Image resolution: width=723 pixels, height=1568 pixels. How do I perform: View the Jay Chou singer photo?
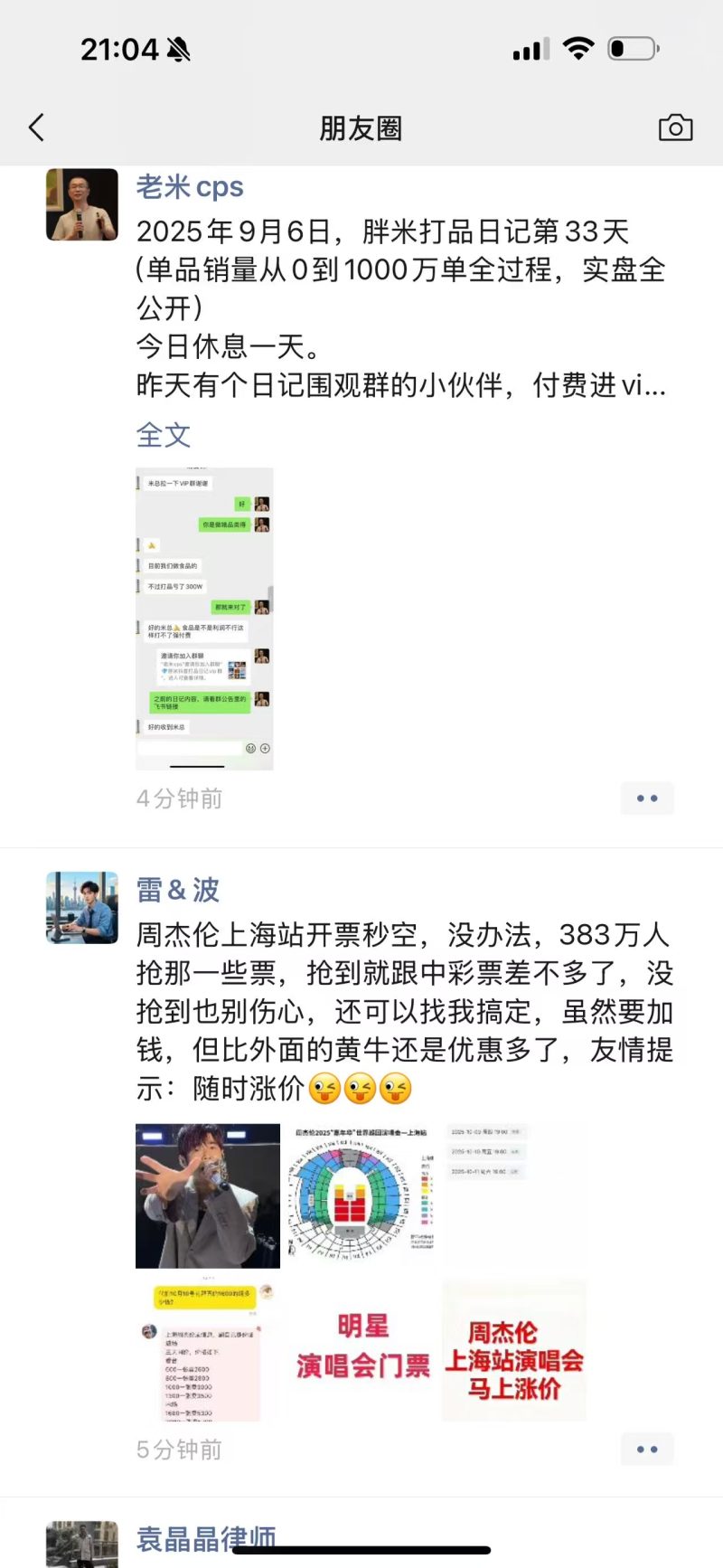point(208,1195)
